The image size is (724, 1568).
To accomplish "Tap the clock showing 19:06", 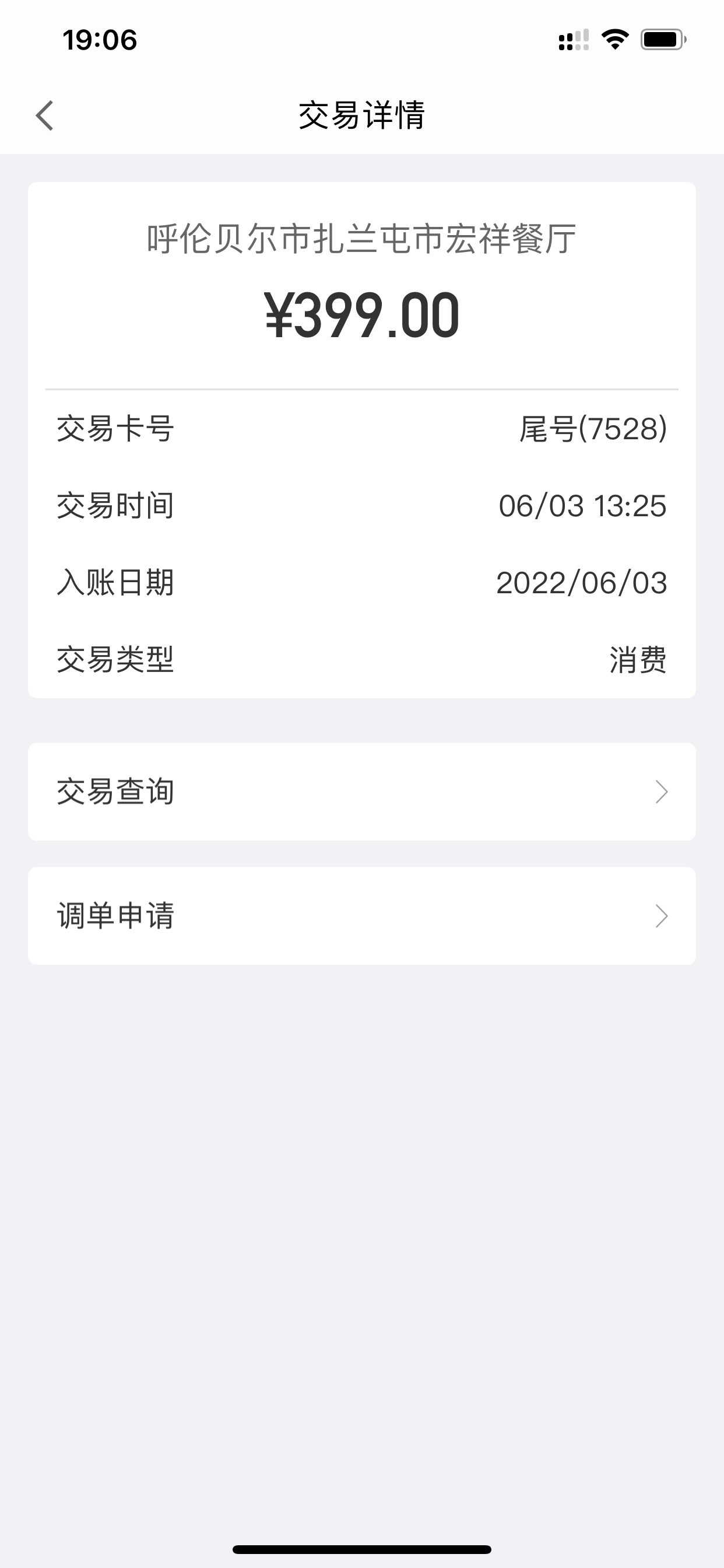I will pyautogui.click(x=100, y=40).
